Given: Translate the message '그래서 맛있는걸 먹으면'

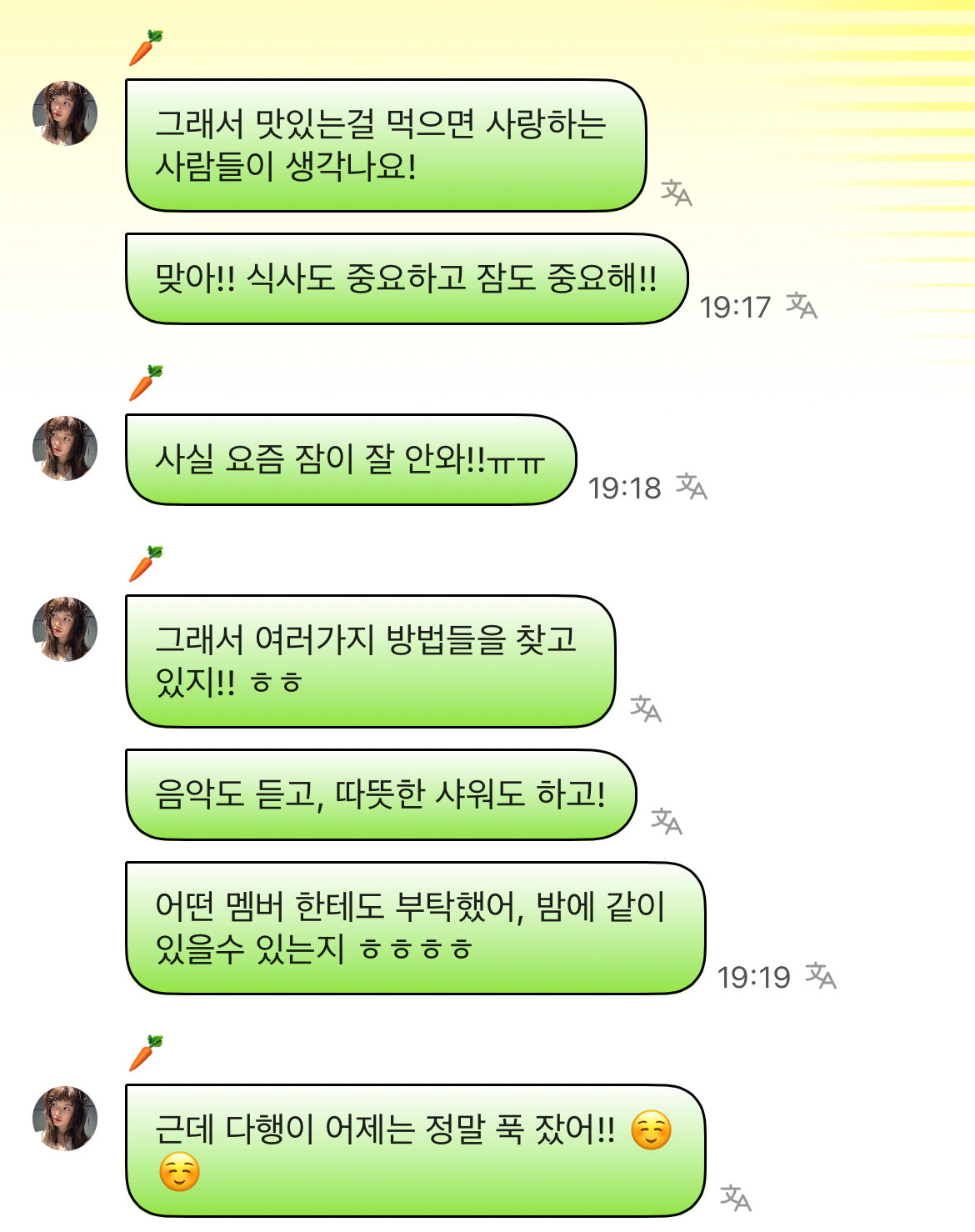Looking at the screenshot, I should [x=676, y=193].
